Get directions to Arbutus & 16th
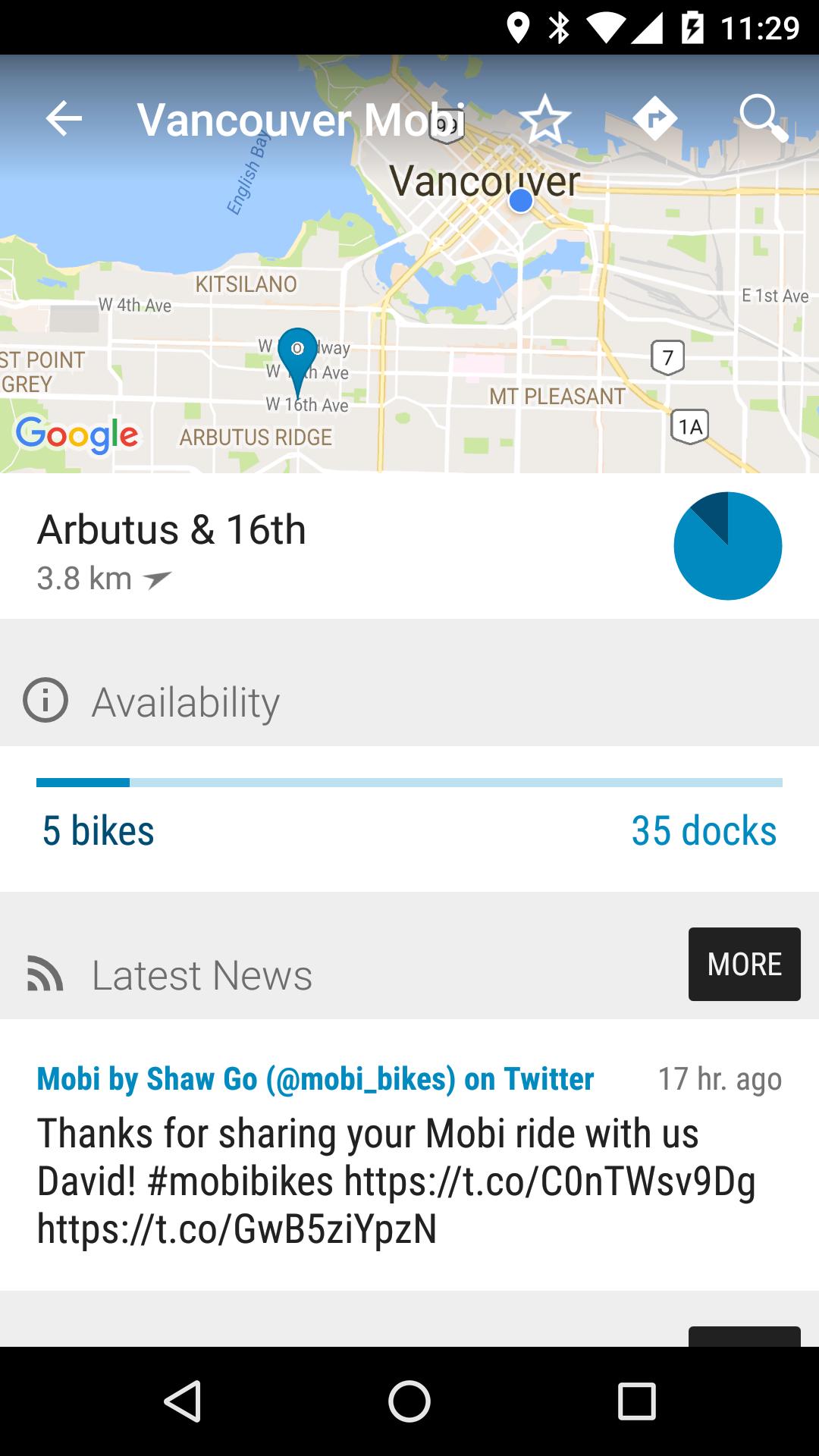This screenshot has width=819, height=1456. (x=654, y=118)
